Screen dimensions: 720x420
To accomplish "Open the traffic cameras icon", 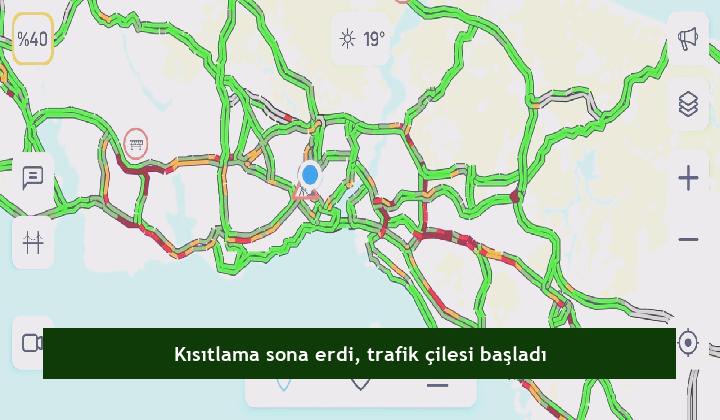I will coord(32,343).
